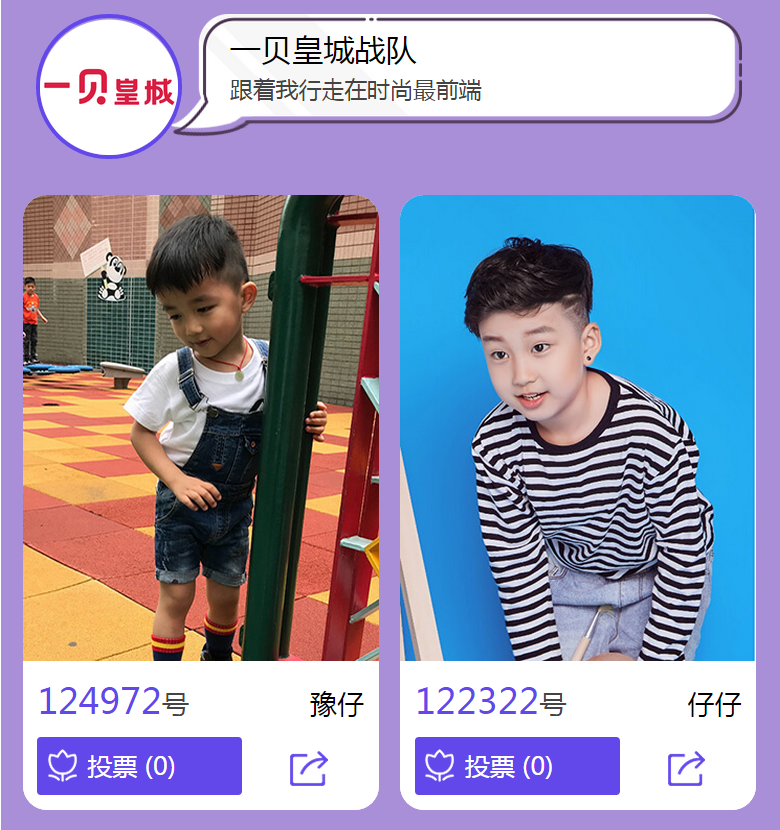Open 仔仔's photo card
The image size is (780, 830).
tap(577, 428)
